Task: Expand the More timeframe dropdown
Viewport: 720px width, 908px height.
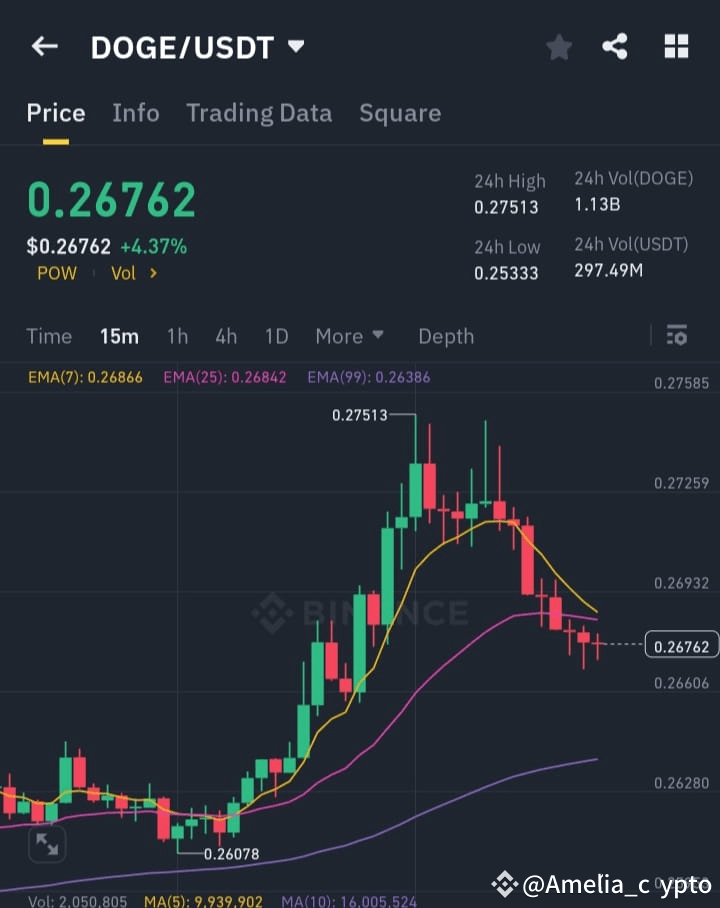Action: coord(349,337)
